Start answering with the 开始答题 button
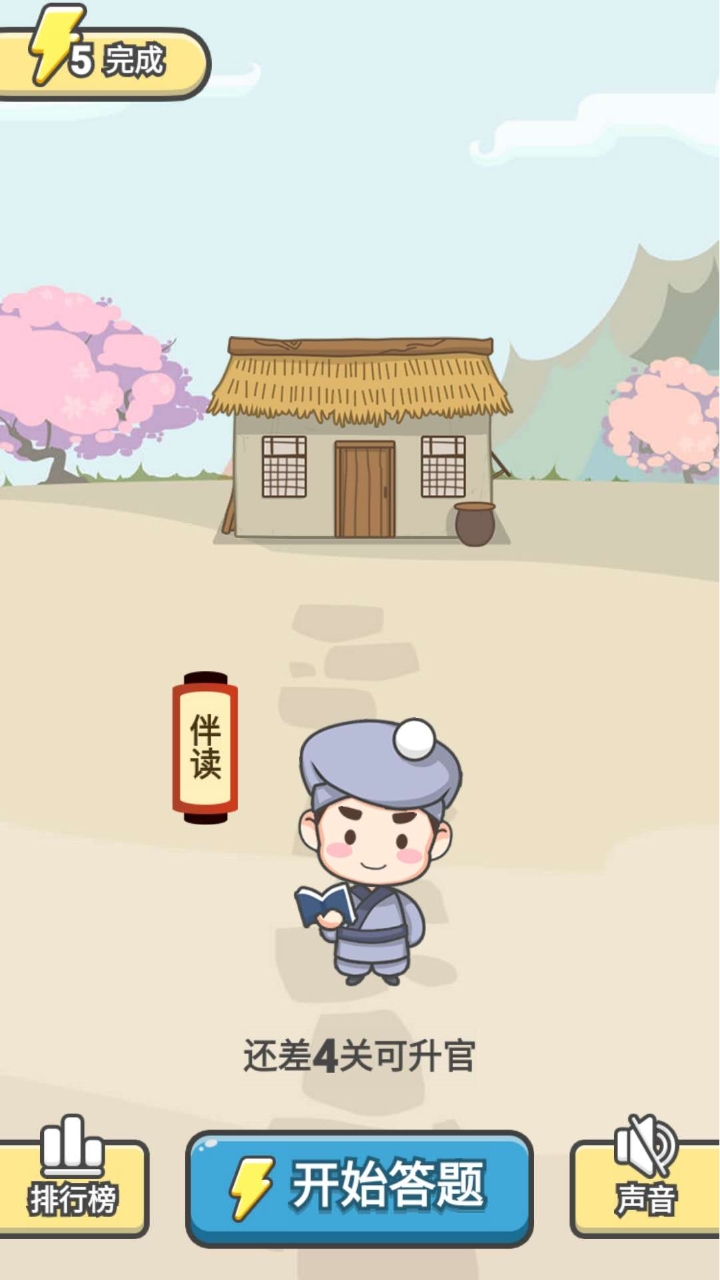 click(359, 1187)
